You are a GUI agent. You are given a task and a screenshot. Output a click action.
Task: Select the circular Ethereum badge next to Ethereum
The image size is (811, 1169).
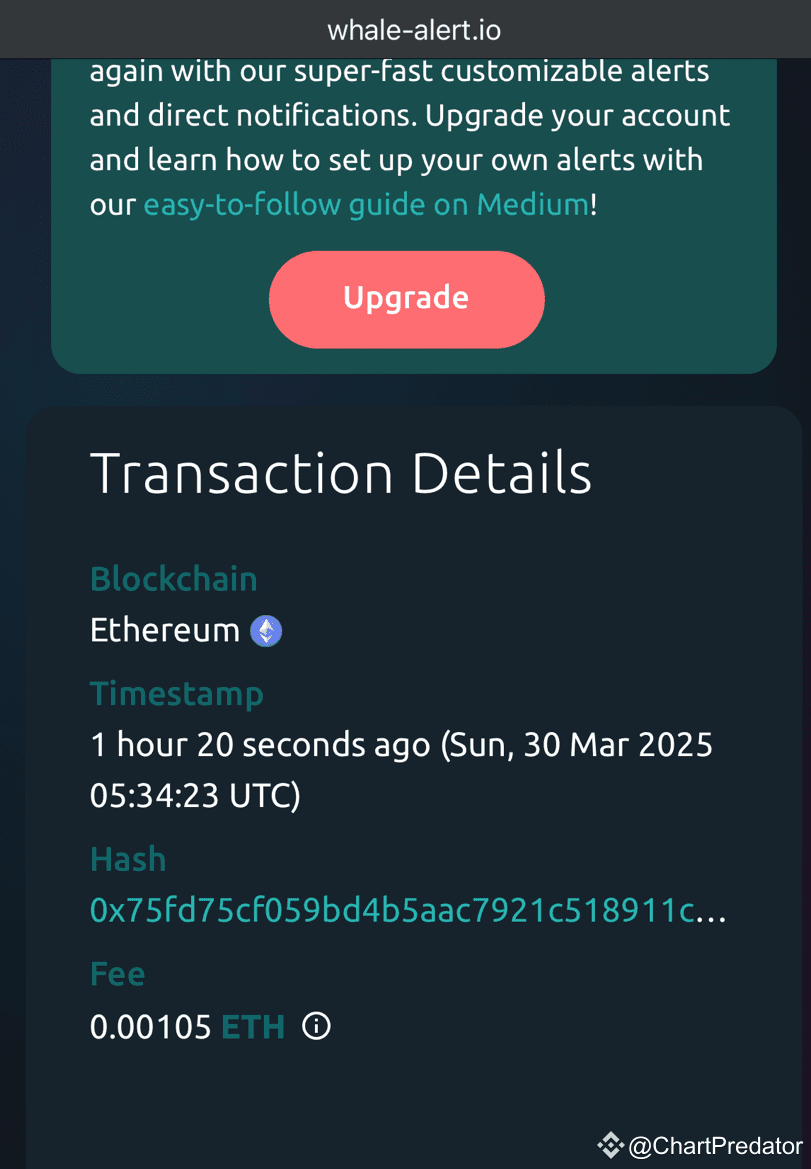(x=265, y=630)
